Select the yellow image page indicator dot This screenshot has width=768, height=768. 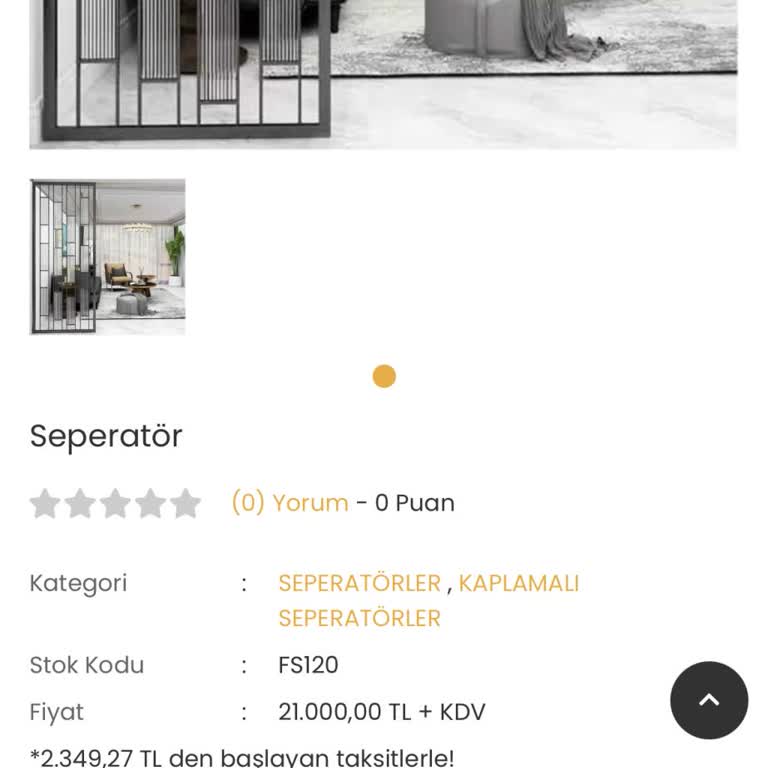[x=384, y=376]
